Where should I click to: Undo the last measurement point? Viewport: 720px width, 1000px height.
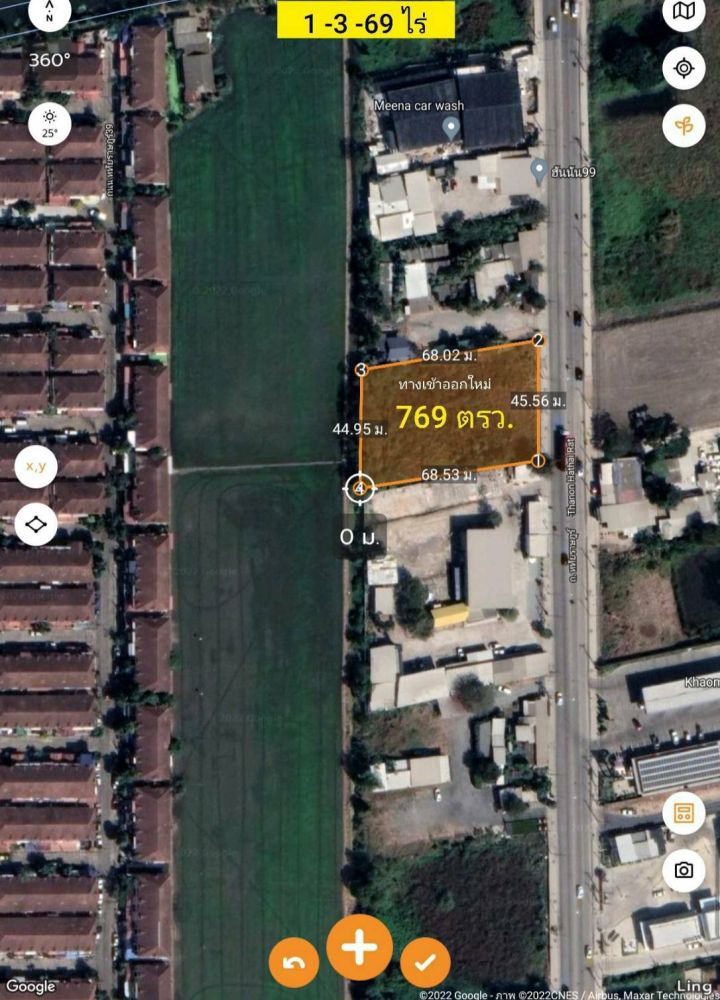(294, 963)
